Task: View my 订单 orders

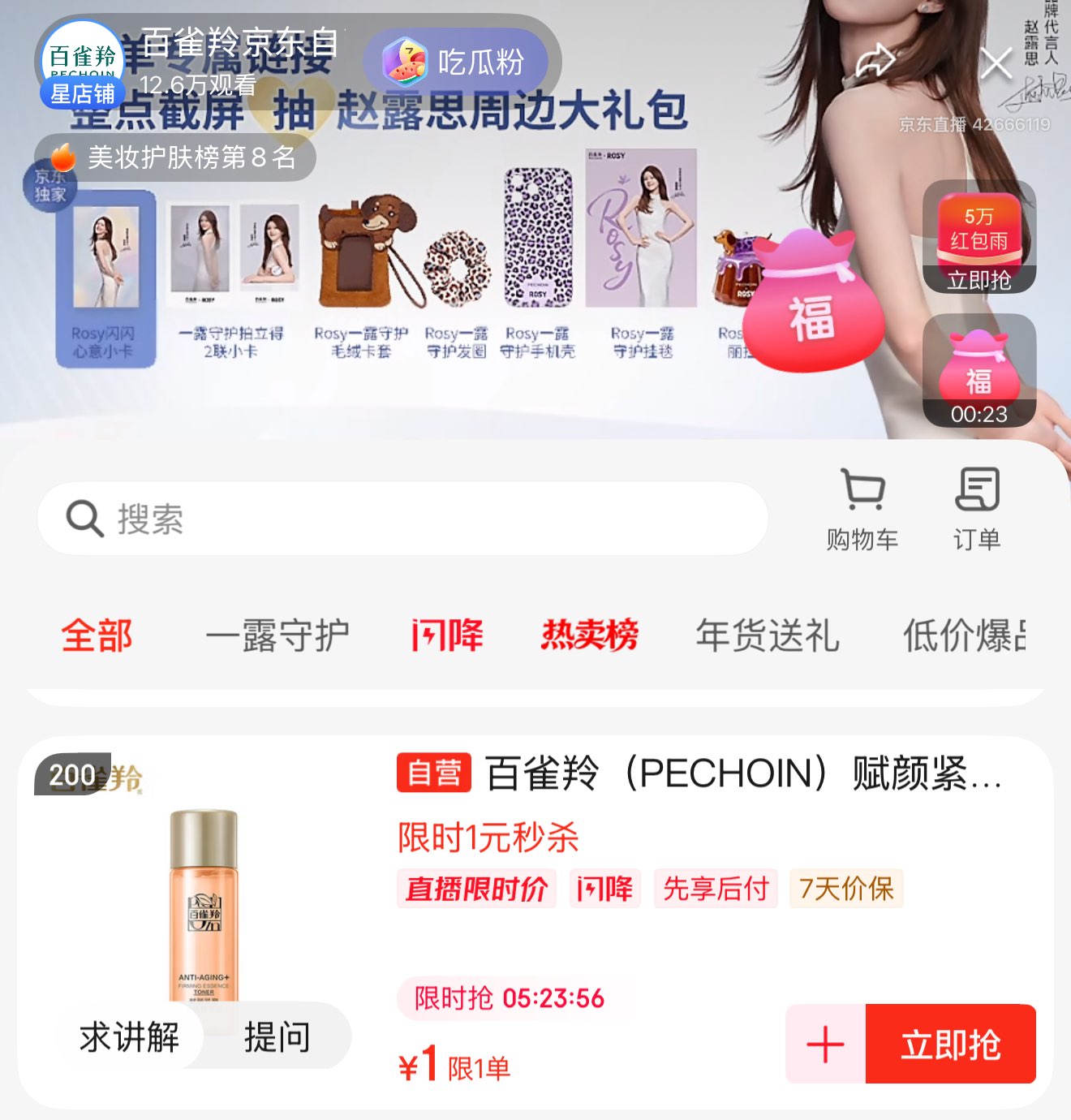Action: pyautogui.click(x=977, y=509)
